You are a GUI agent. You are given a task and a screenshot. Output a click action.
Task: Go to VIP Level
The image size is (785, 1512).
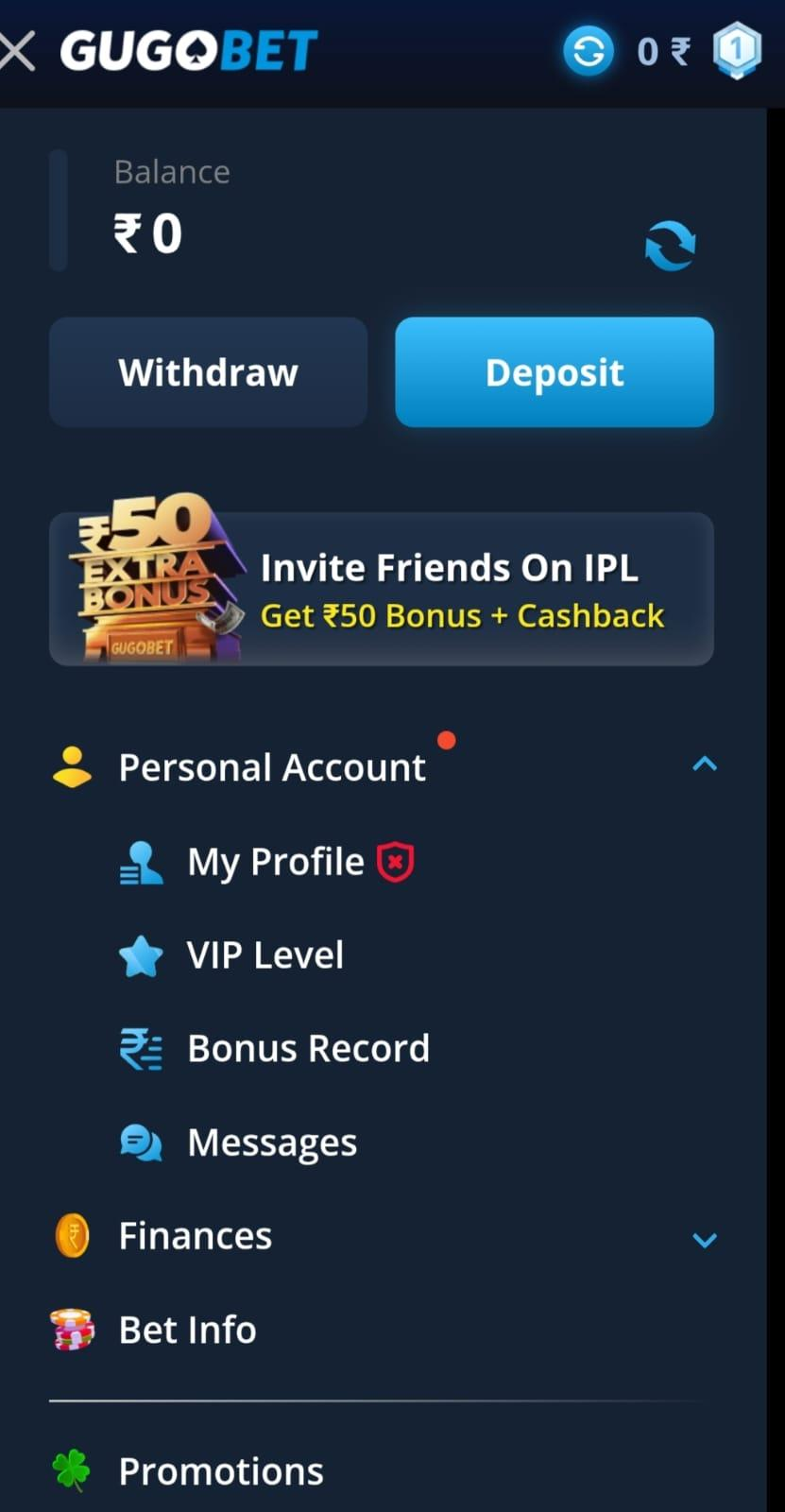(265, 955)
